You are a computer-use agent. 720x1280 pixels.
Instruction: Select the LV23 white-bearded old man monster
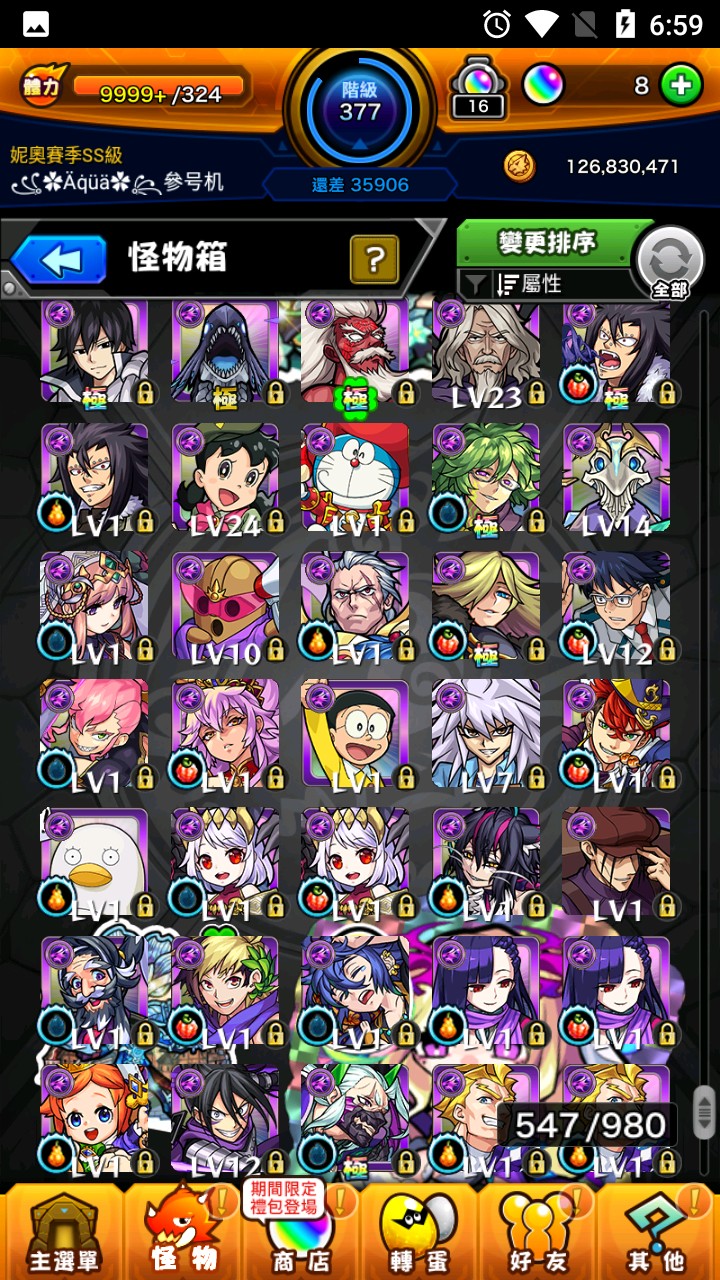click(x=486, y=352)
